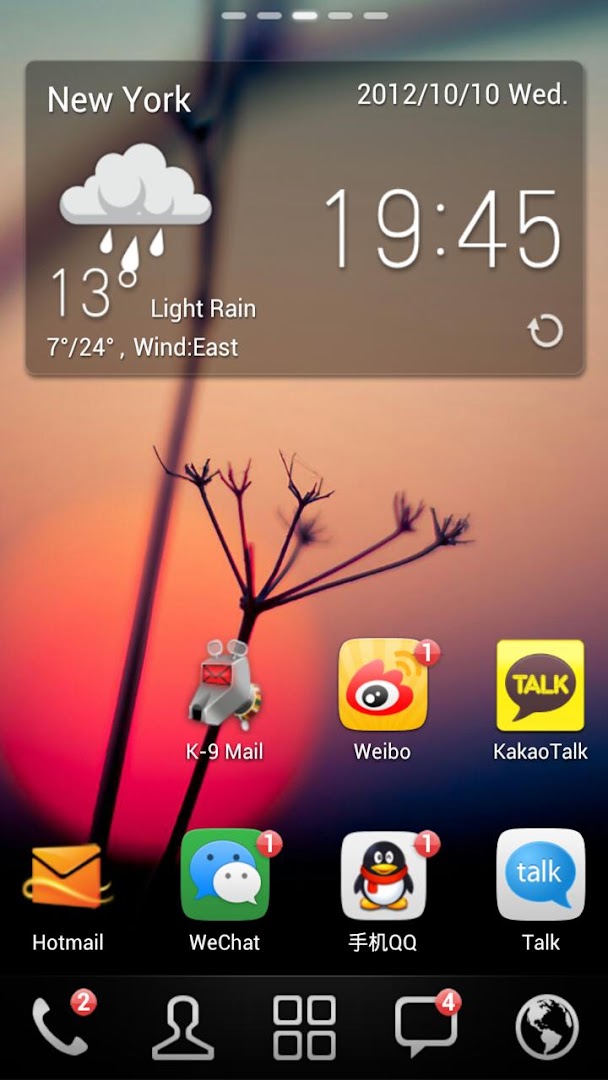Open the K-9 Mail app
The image size is (608, 1080).
click(x=224, y=690)
